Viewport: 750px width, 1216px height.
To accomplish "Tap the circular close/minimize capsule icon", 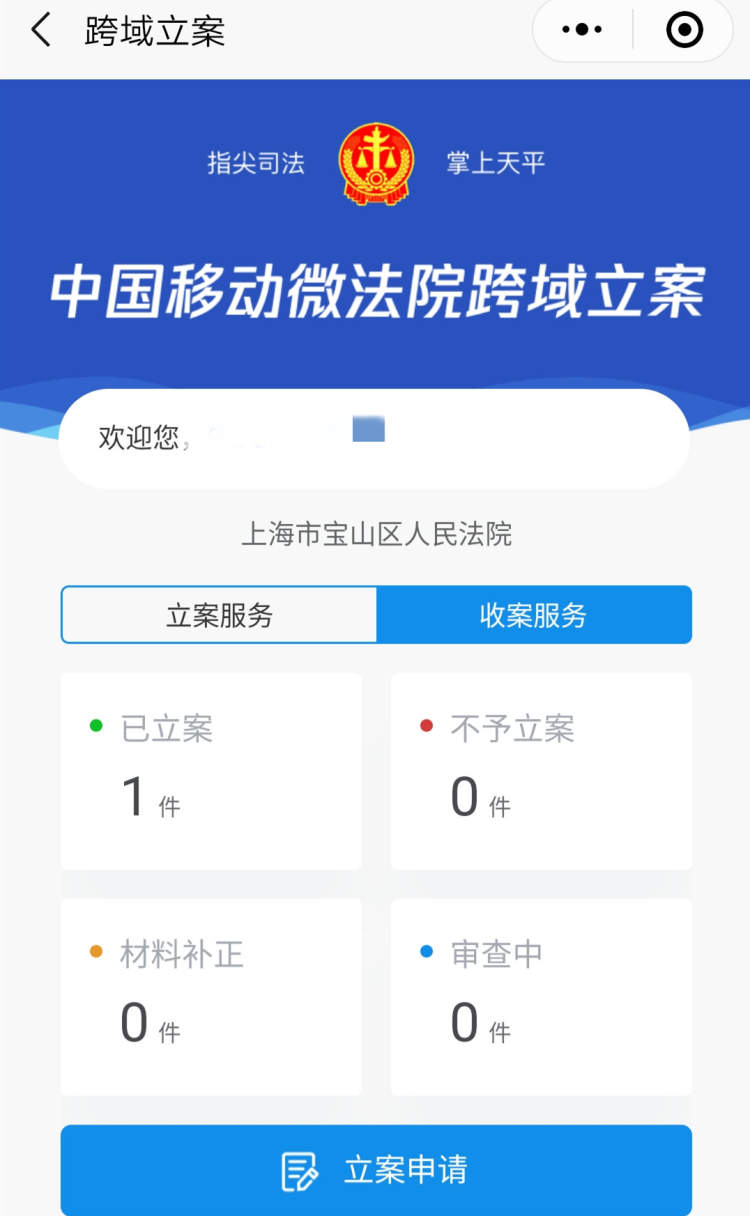I will point(684,30).
